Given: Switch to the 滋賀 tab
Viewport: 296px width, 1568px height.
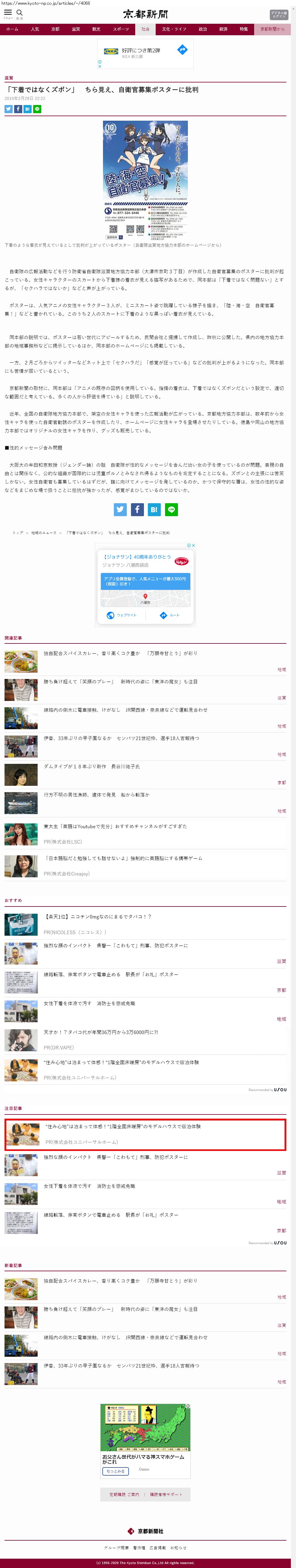Looking at the screenshot, I should (x=76, y=29).
